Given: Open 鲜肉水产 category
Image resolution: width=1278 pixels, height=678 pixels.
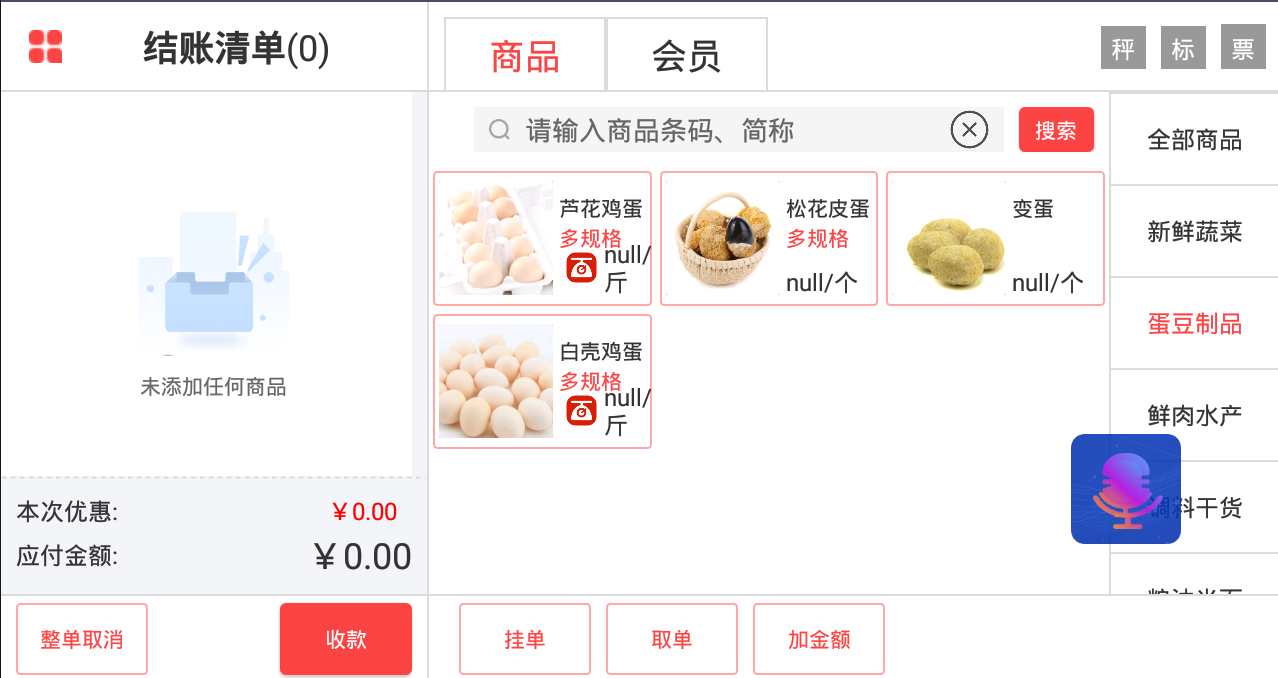Looking at the screenshot, I should 1194,415.
